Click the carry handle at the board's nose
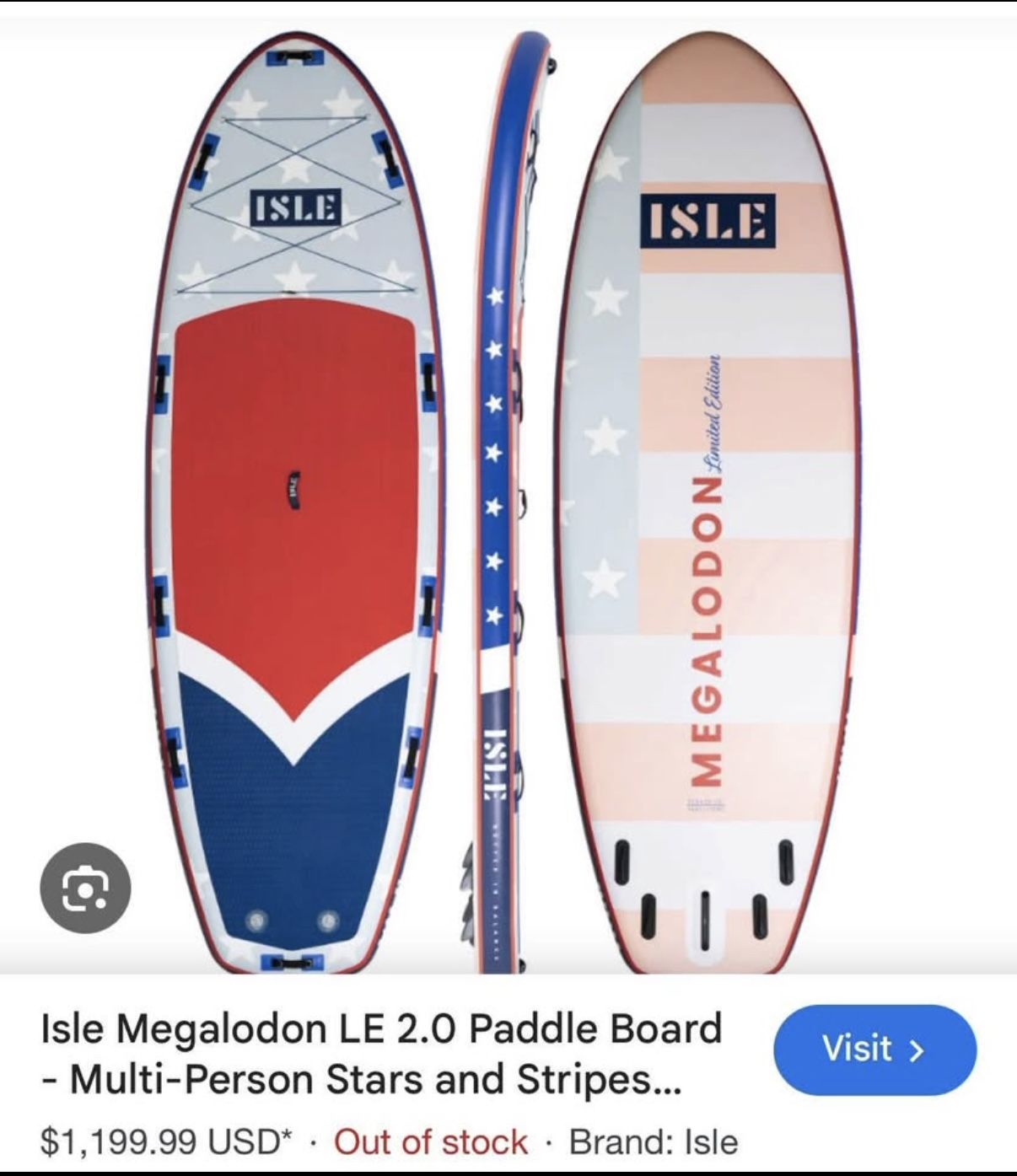Image resolution: width=1017 pixels, height=1176 pixels. pyautogui.click(x=295, y=56)
